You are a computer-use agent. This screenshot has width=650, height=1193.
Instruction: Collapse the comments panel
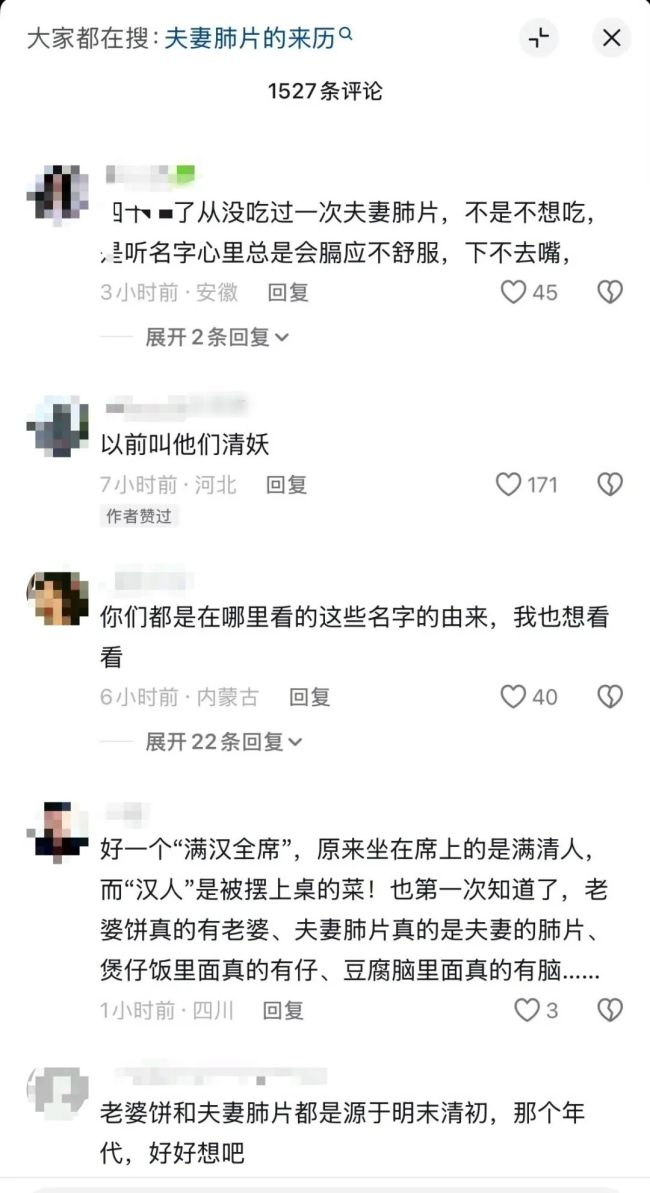538,38
